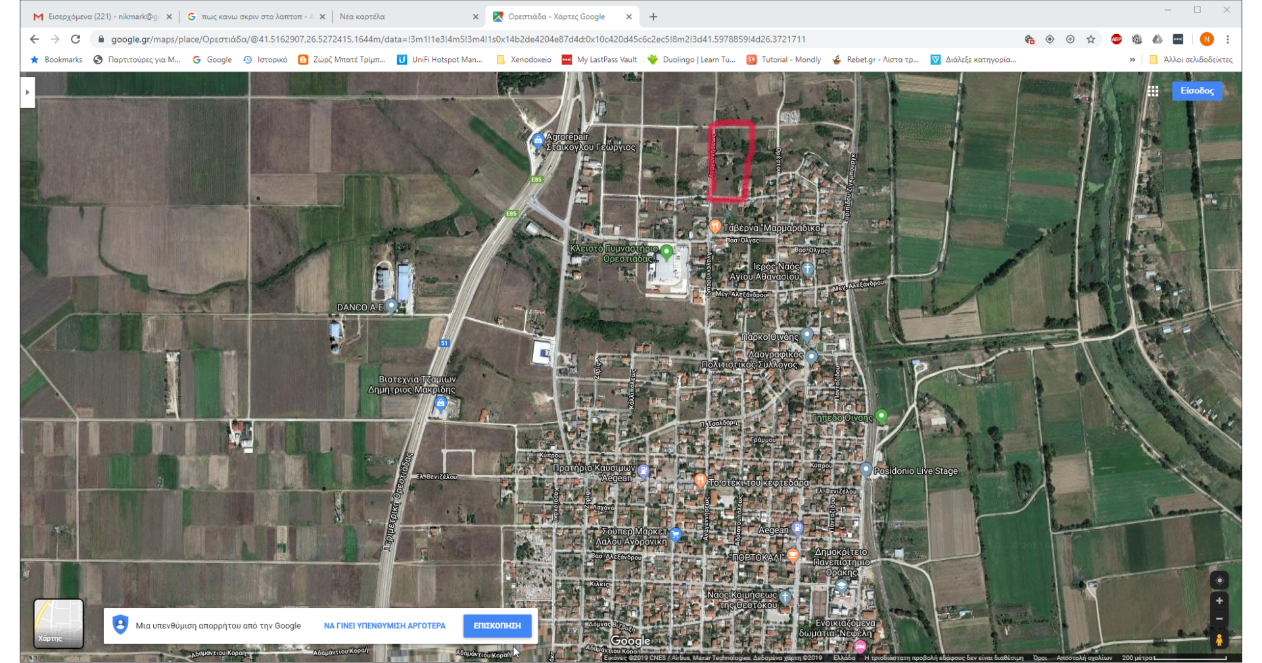Switch to the Χάρτης map view thumbnail
Image resolution: width=1262 pixels, height=663 pixels.
[x=58, y=622]
